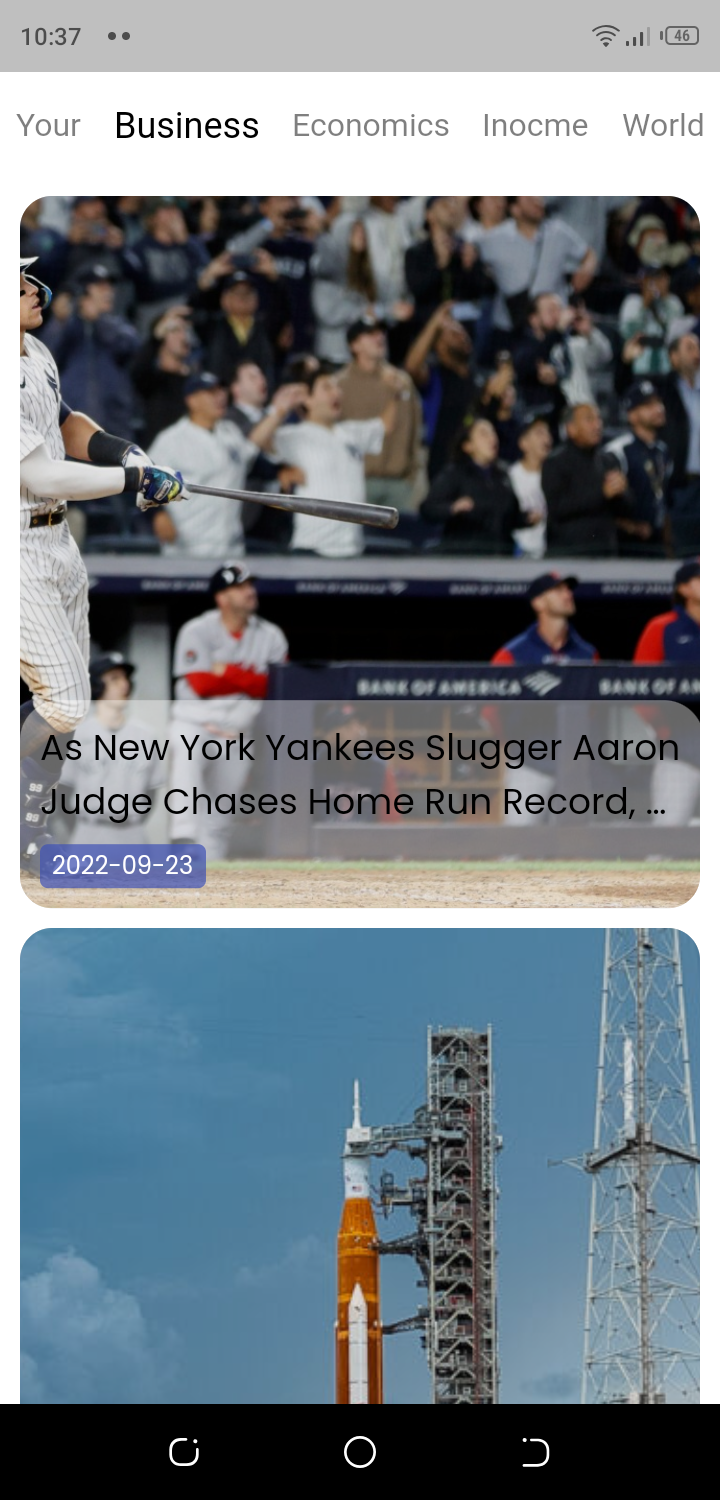Switch to the Your tab
The height and width of the screenshot is (1500, 720).
click(48, 126)
